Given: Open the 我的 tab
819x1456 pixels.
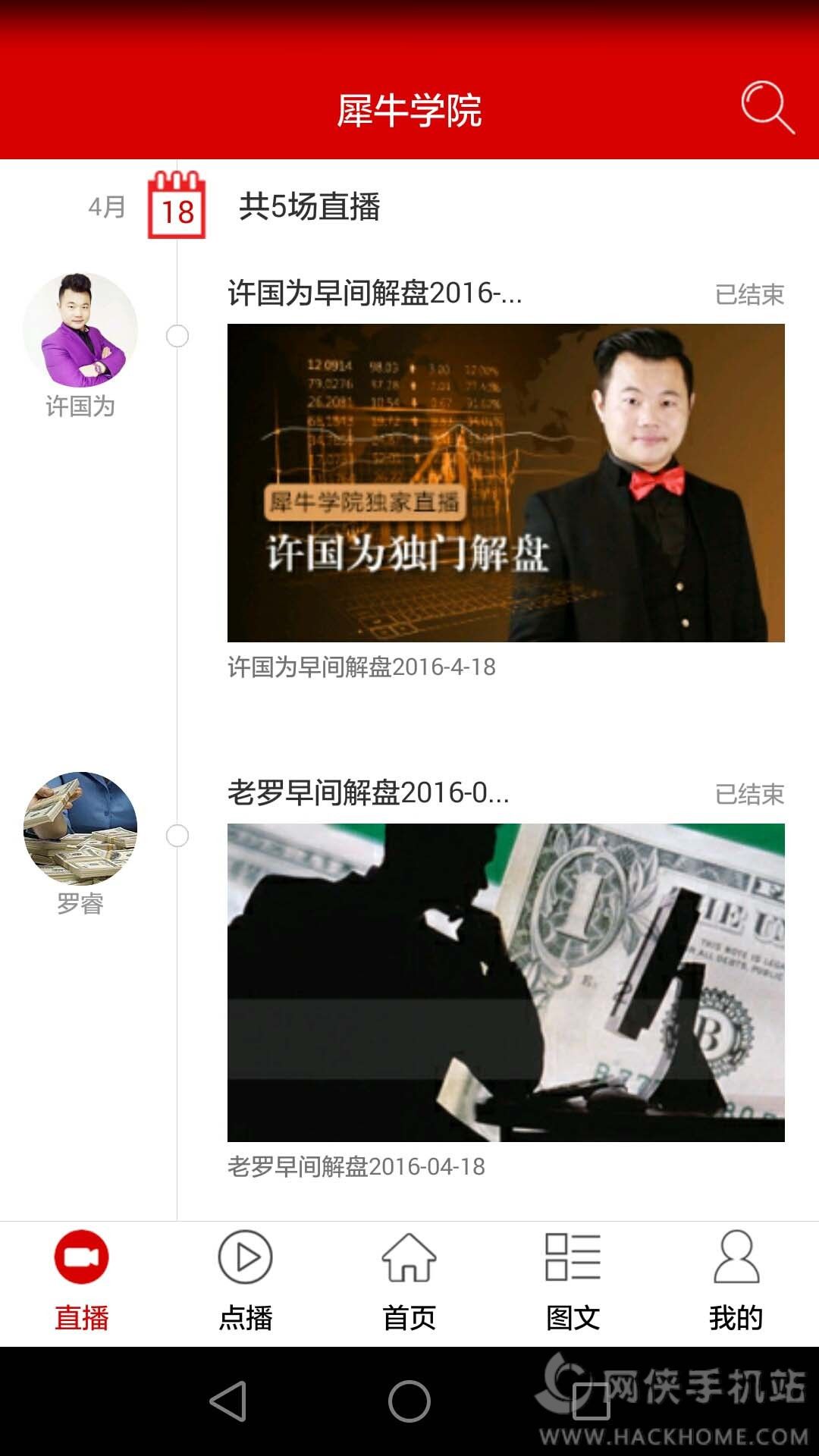Looking at the screenshot, I should (736, 1282).
